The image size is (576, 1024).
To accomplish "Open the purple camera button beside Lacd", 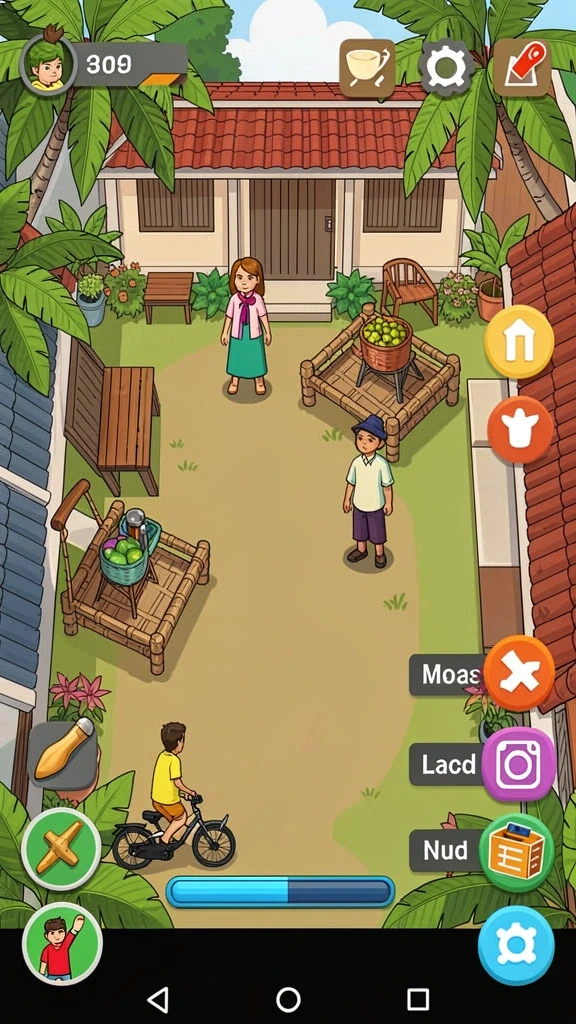I will coord(519,763).
